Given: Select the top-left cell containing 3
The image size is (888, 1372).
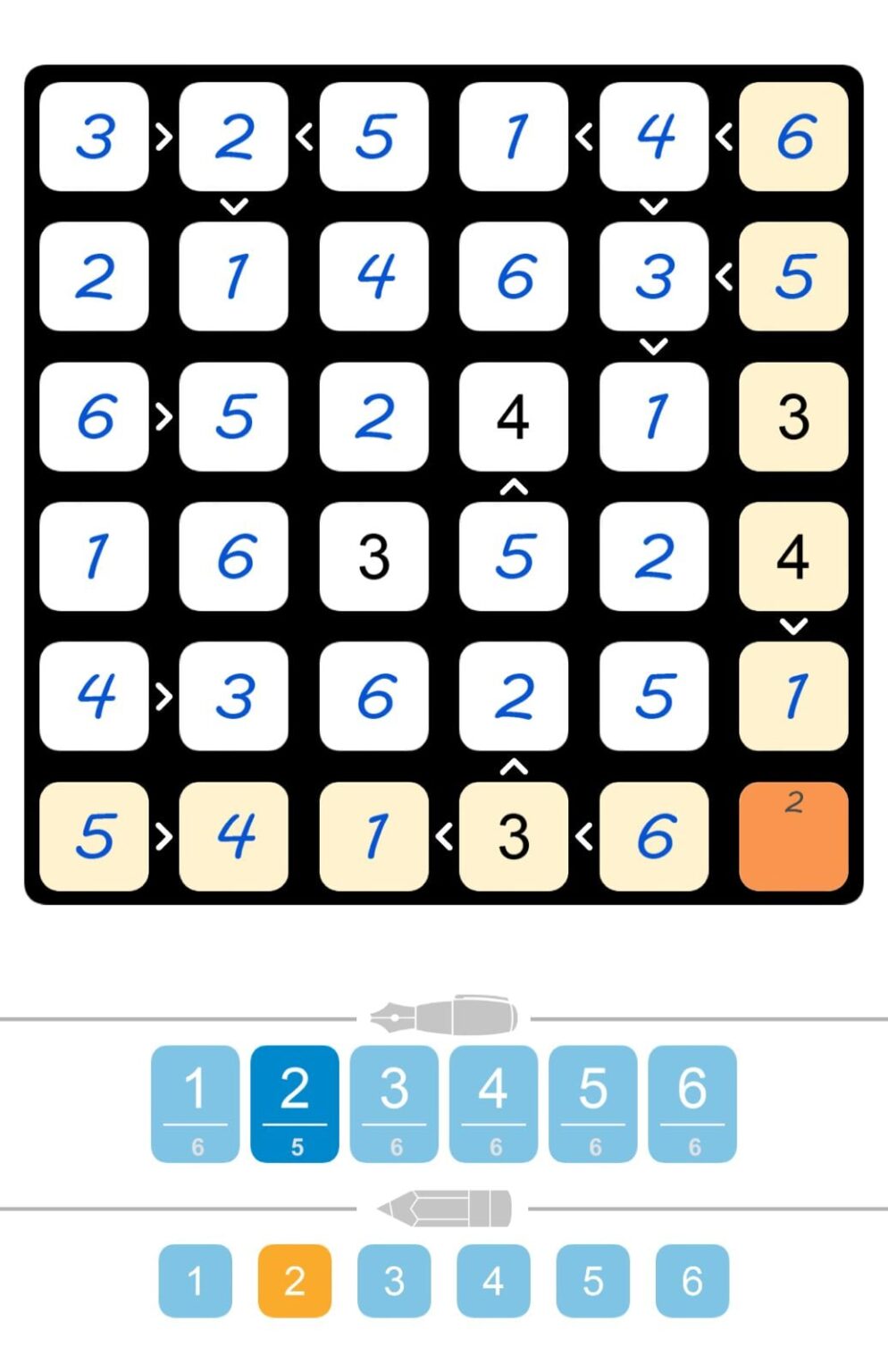Looking at the screenshot, I should click(94, 137).
